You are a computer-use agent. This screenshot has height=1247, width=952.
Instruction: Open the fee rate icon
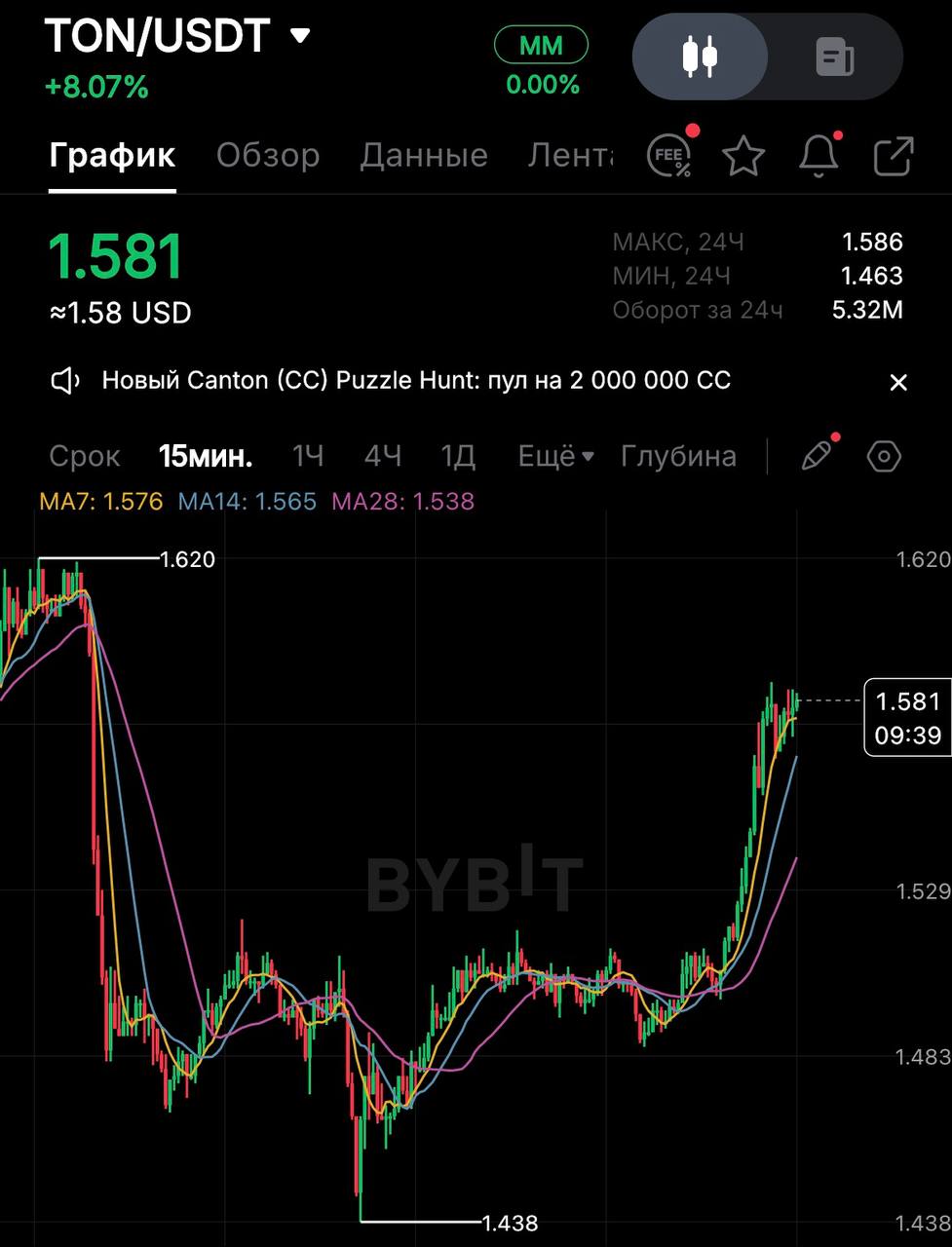[x=669, y=155]
